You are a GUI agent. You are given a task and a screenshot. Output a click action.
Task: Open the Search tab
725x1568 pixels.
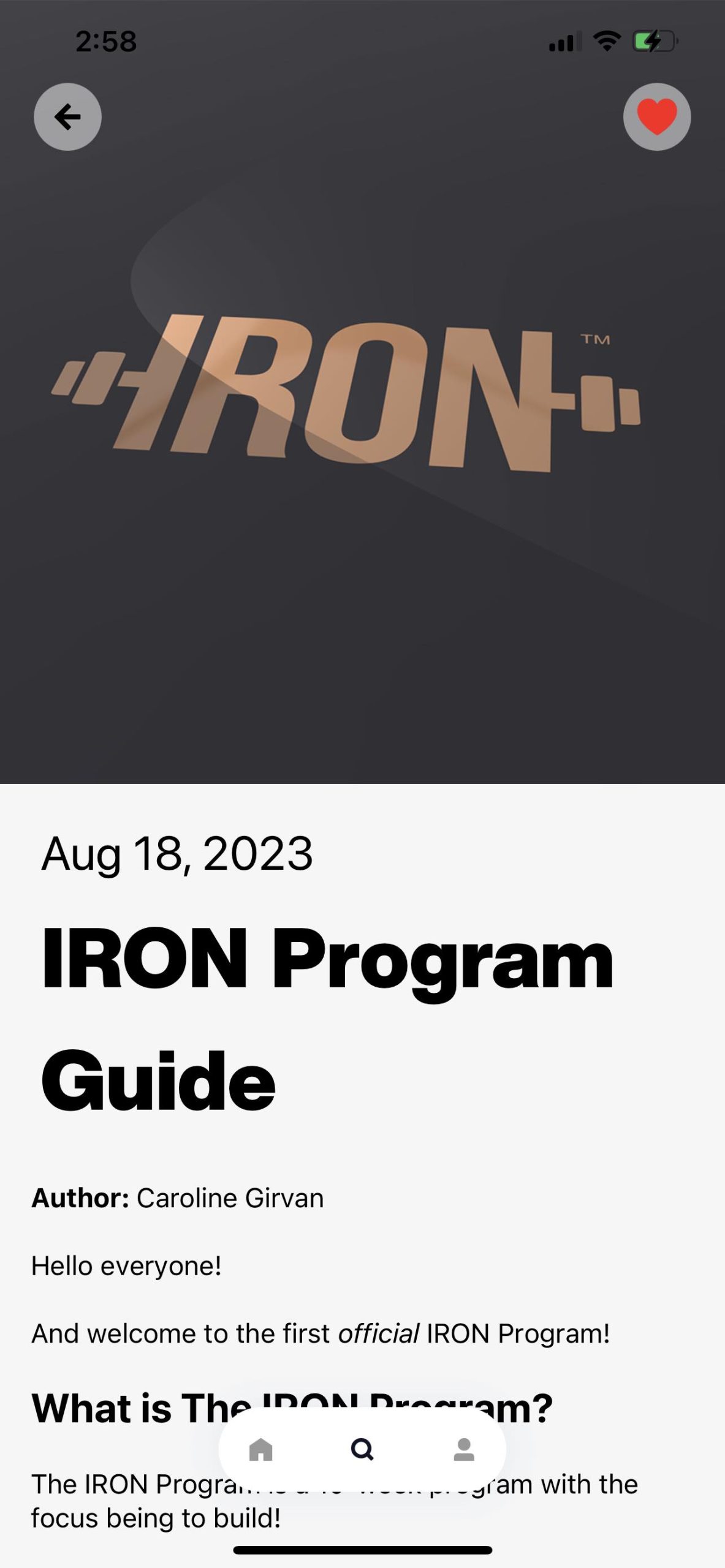pyautogui.click(x=362, y=1449)
